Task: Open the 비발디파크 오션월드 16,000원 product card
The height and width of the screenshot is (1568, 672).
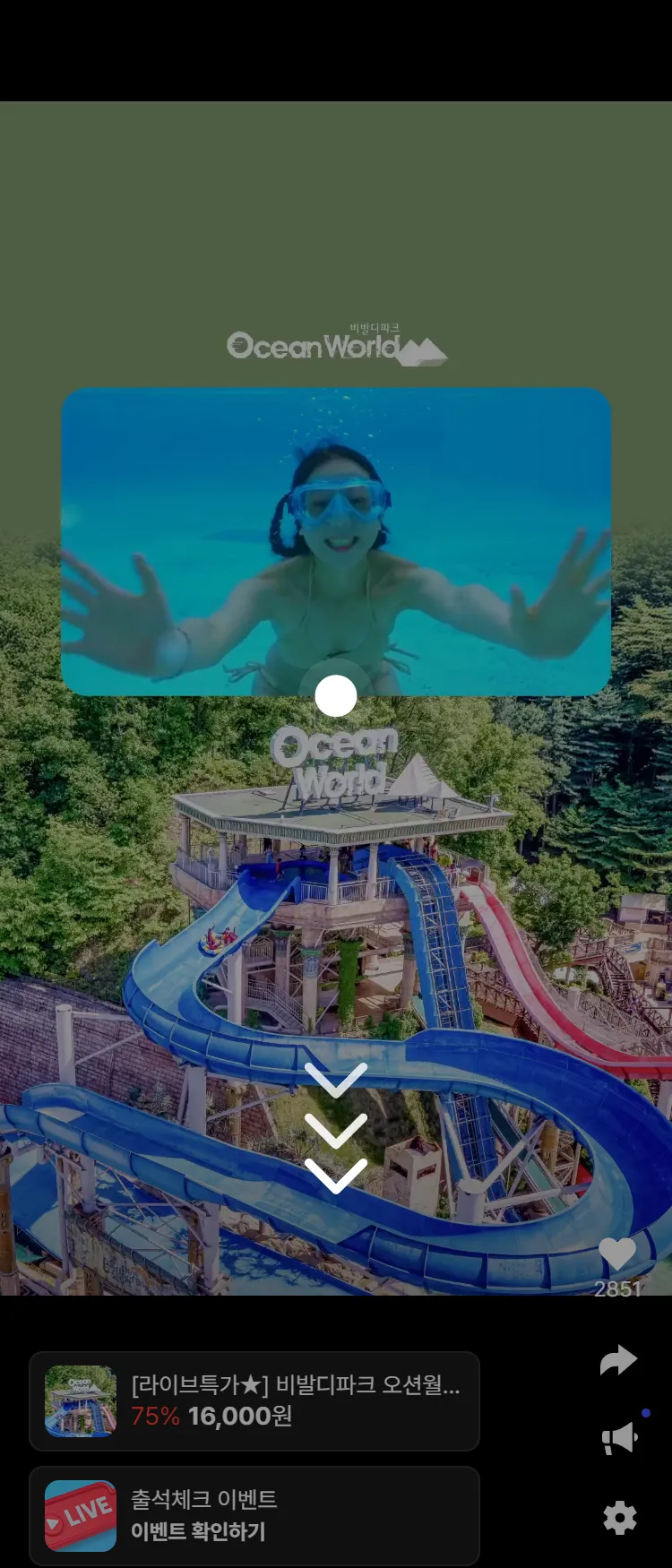Action: 254,1401
